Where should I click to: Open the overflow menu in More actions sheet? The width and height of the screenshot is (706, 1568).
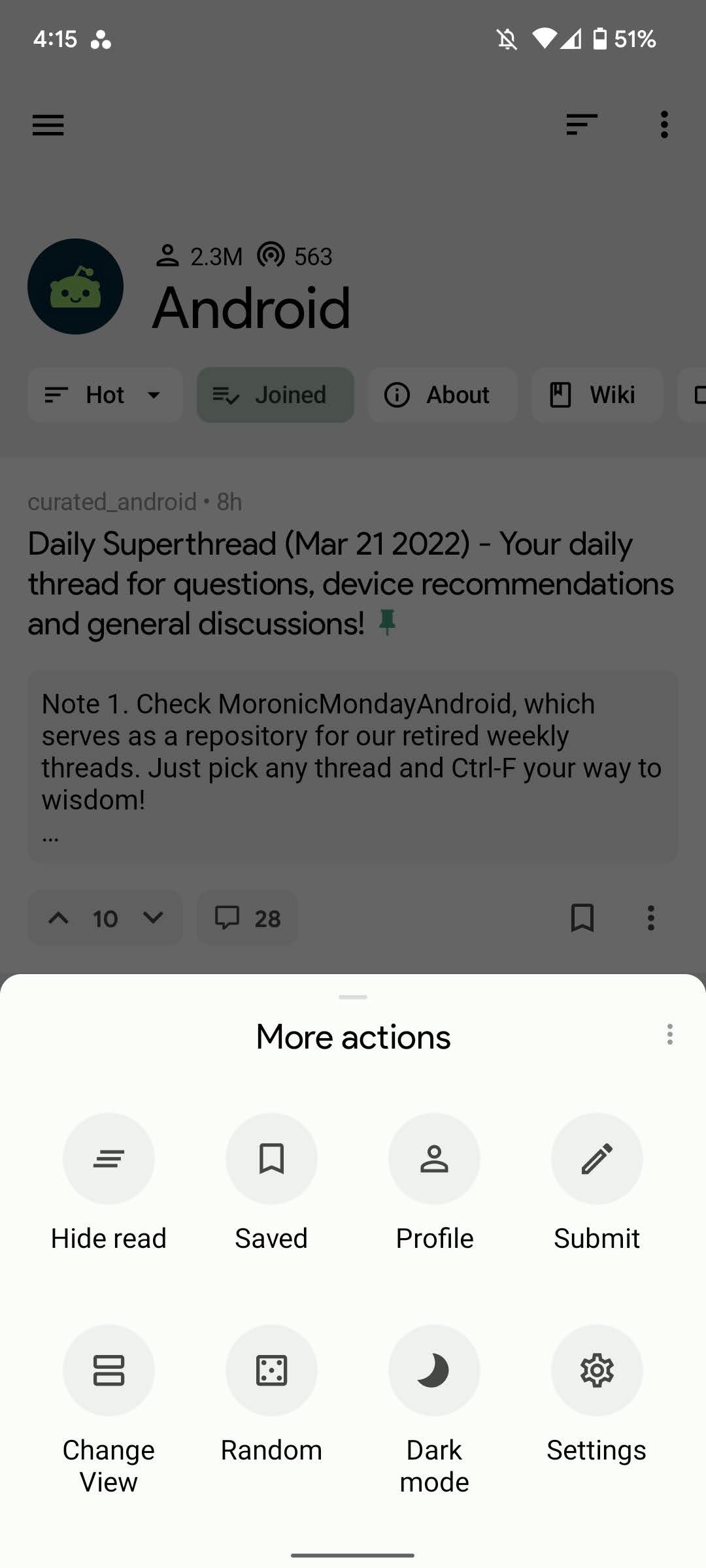[669, 1035]
